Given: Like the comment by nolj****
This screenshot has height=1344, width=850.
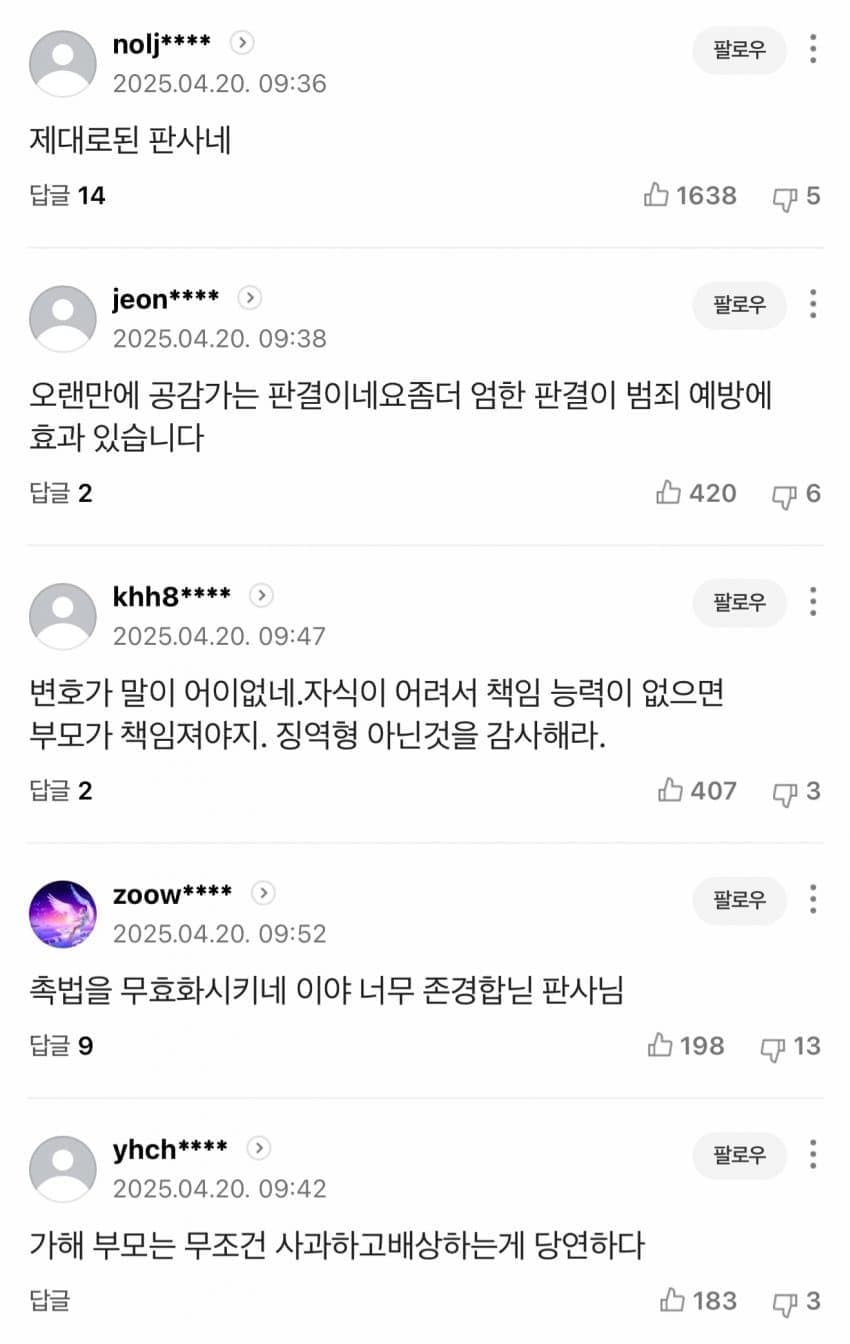Looking at the screenshot, I should pos(691,196).
